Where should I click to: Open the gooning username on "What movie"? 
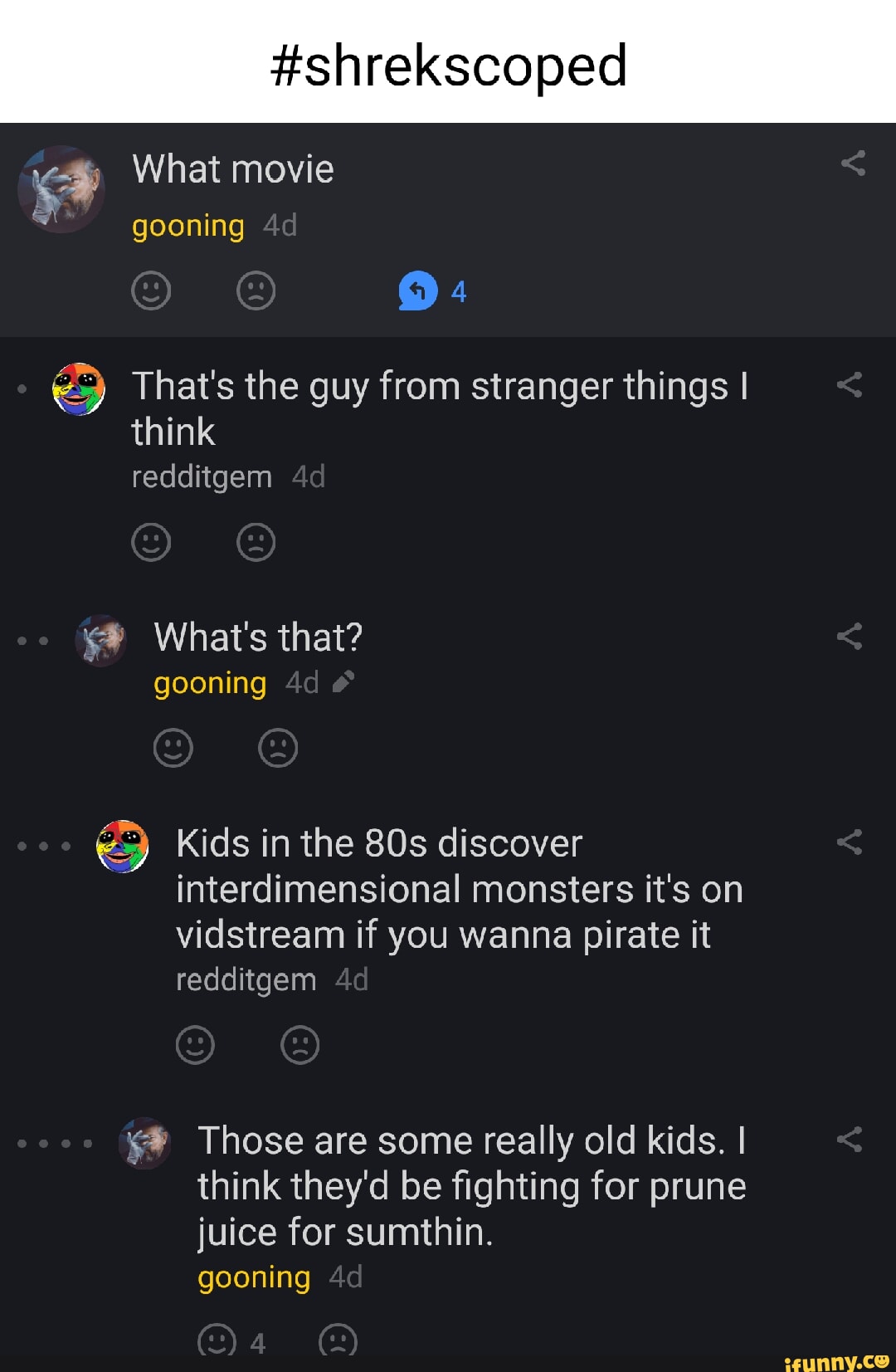[188, 226]
